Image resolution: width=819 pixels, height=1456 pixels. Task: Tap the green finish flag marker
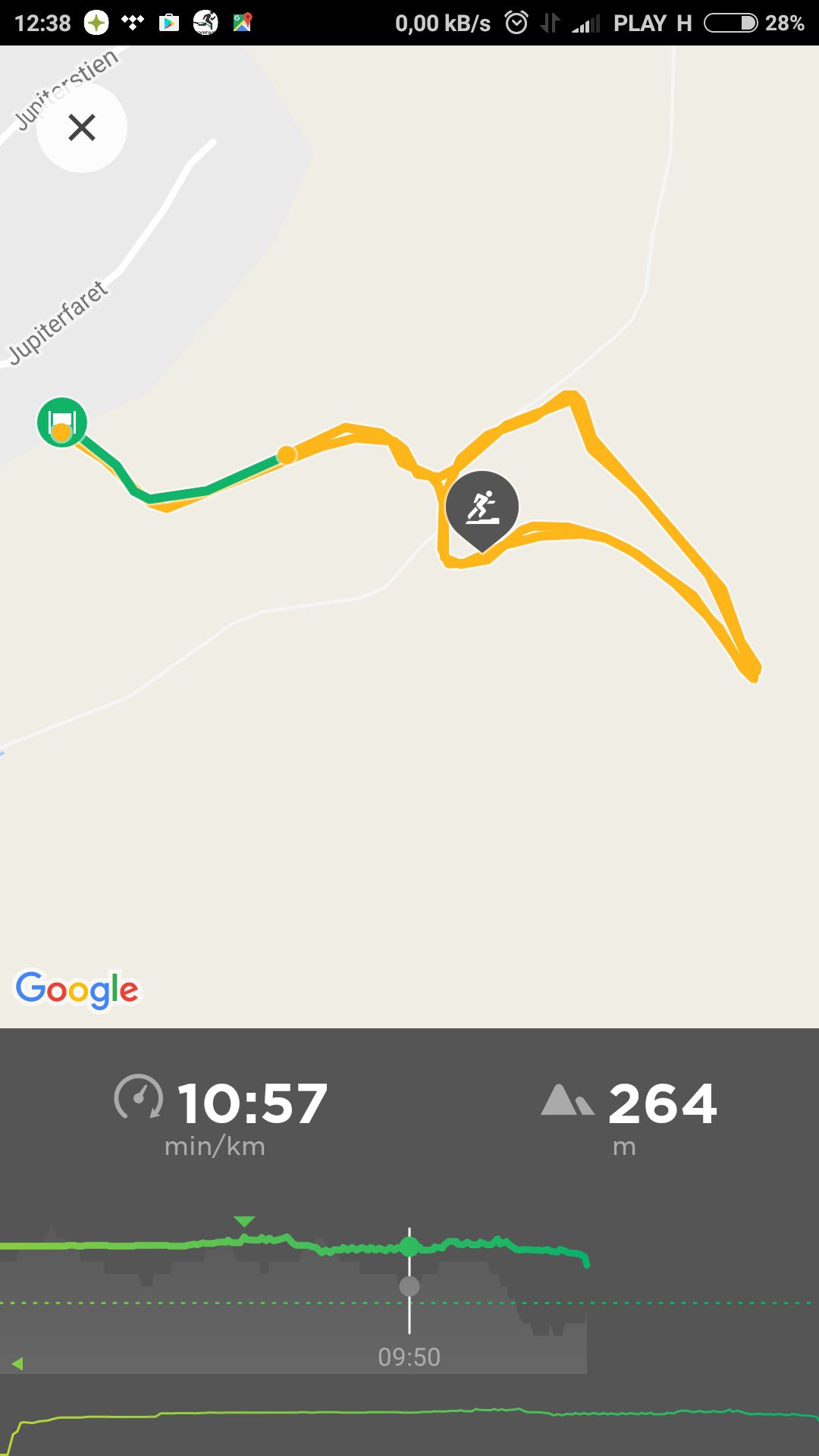[x=62, y=422]
